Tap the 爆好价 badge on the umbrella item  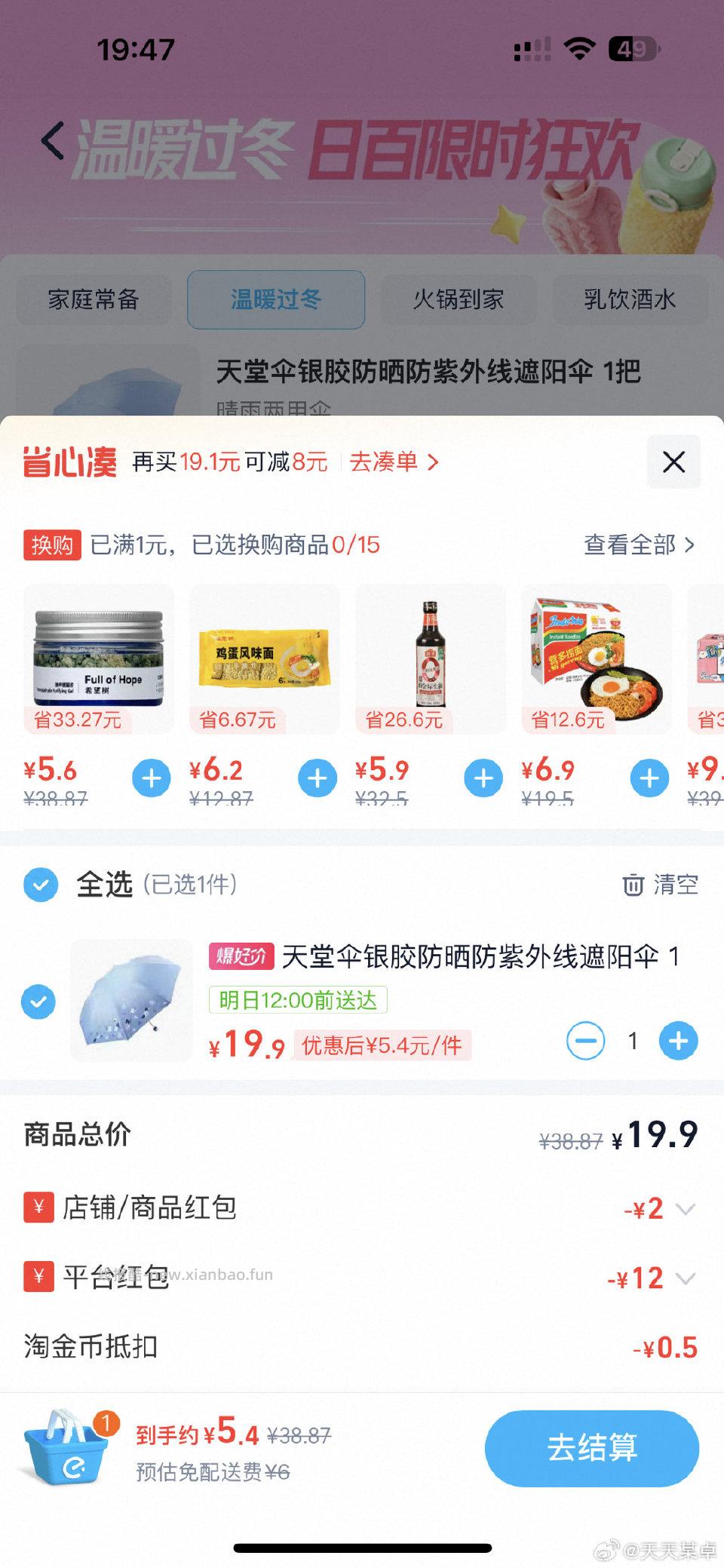pos(241,957)
